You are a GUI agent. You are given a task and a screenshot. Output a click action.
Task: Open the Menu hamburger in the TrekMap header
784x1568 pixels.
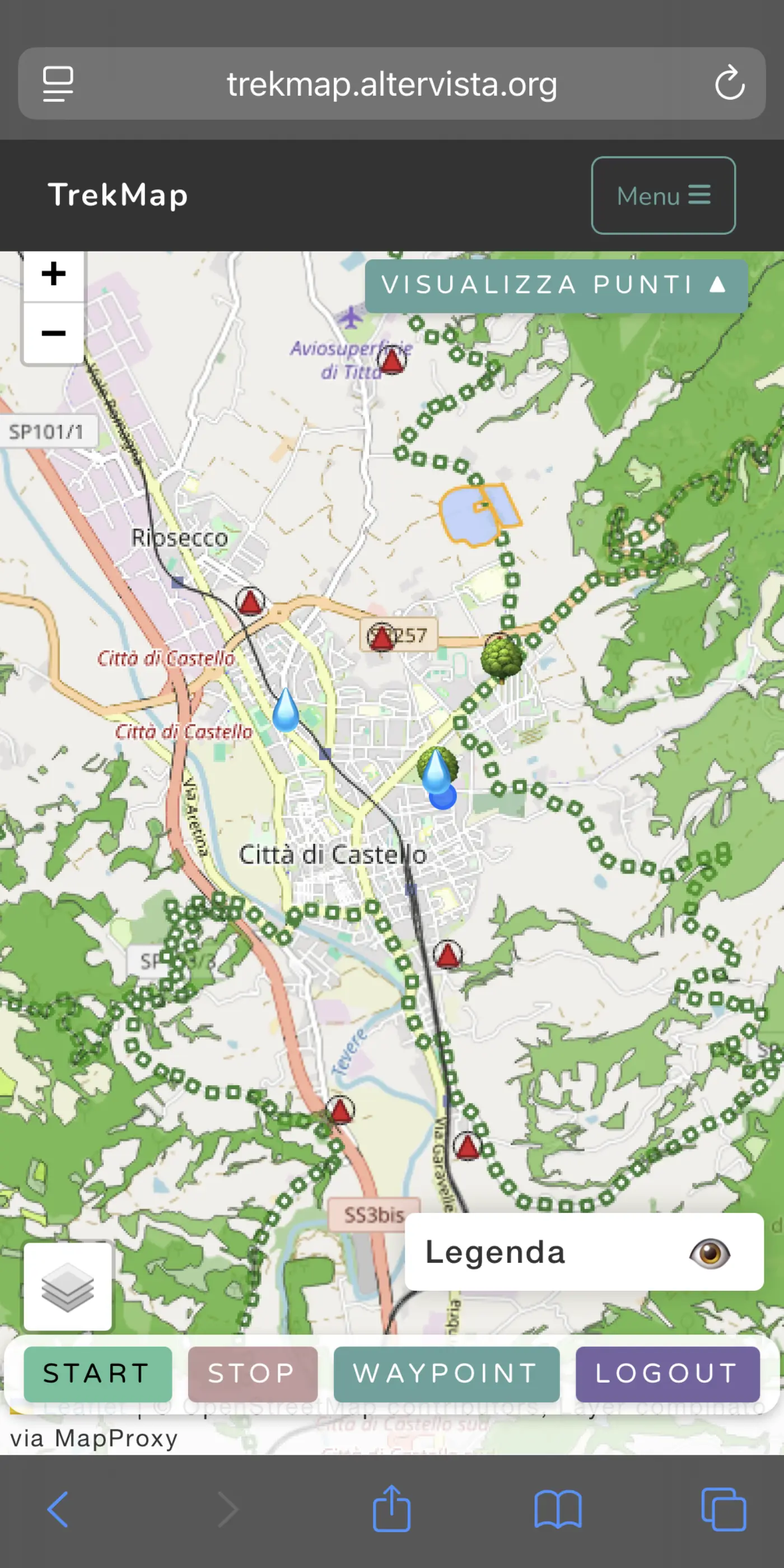click(x=663, y=195)
